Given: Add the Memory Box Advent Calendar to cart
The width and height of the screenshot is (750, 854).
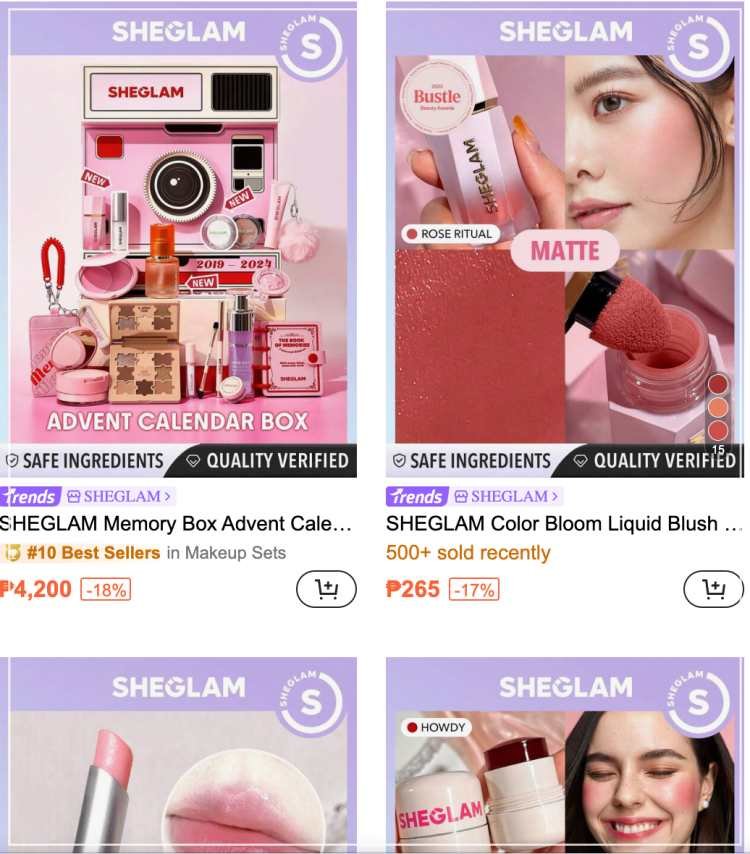Looking at the screenshot, I should click(326, 589).
